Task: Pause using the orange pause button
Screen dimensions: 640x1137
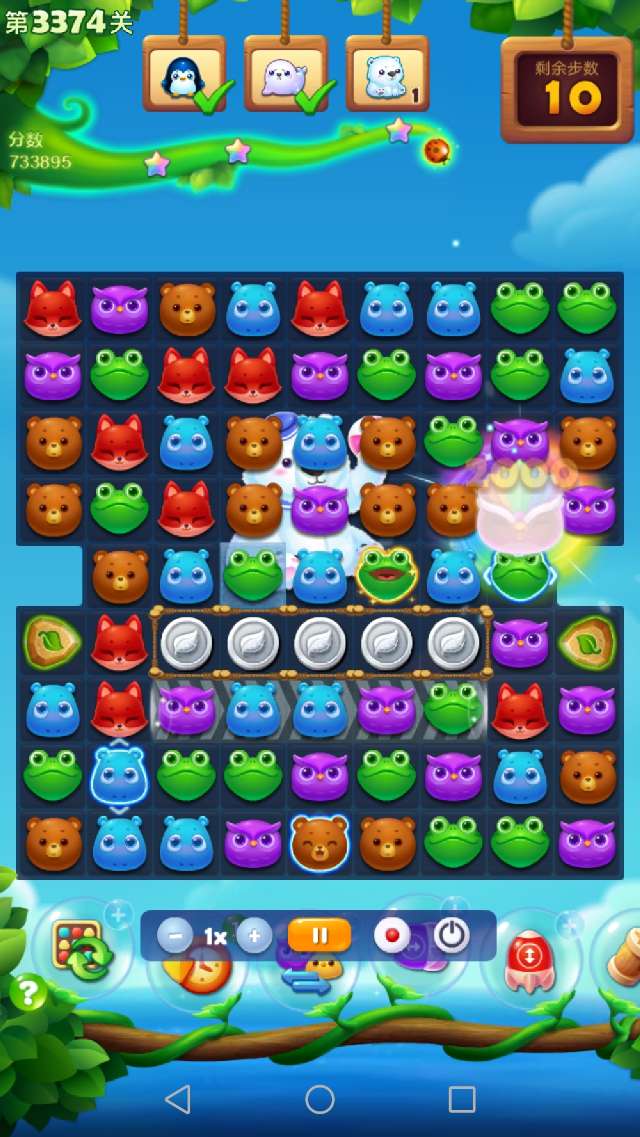Action: (x=319, y=936)
